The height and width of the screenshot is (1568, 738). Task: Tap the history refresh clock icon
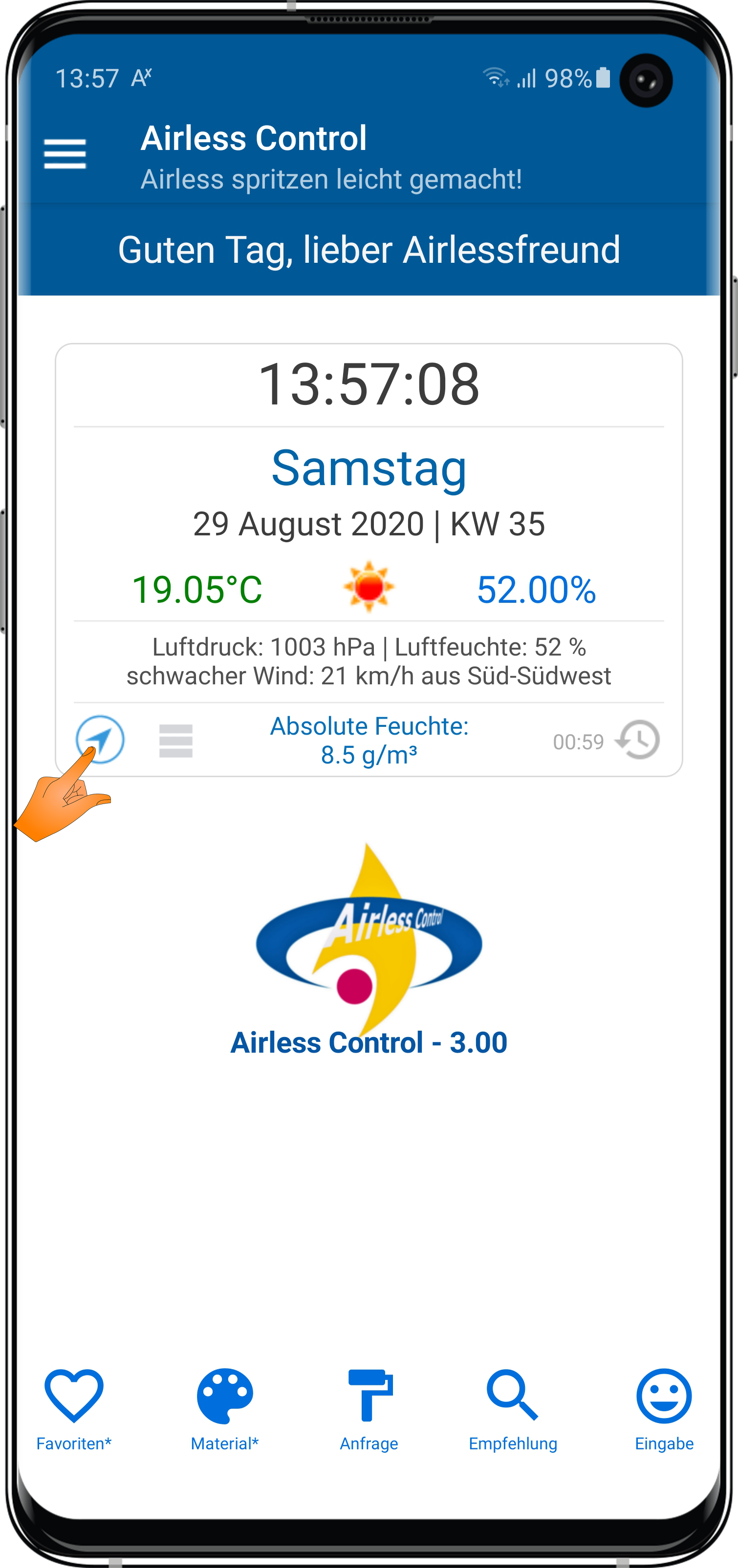pos(637,740)
